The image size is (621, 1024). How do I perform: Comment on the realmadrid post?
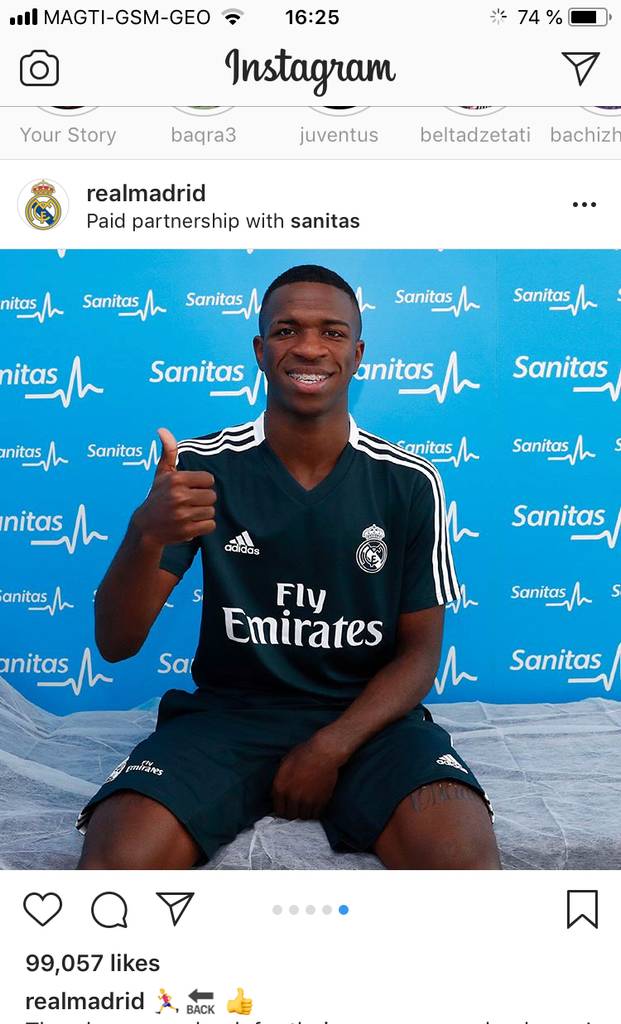coord(109,908)
